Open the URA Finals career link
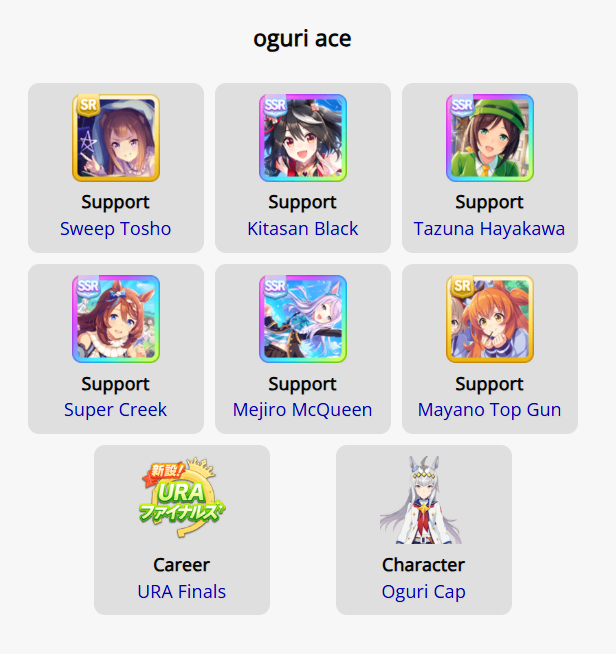This screenshot has width=616, height=654. (182, 591)
